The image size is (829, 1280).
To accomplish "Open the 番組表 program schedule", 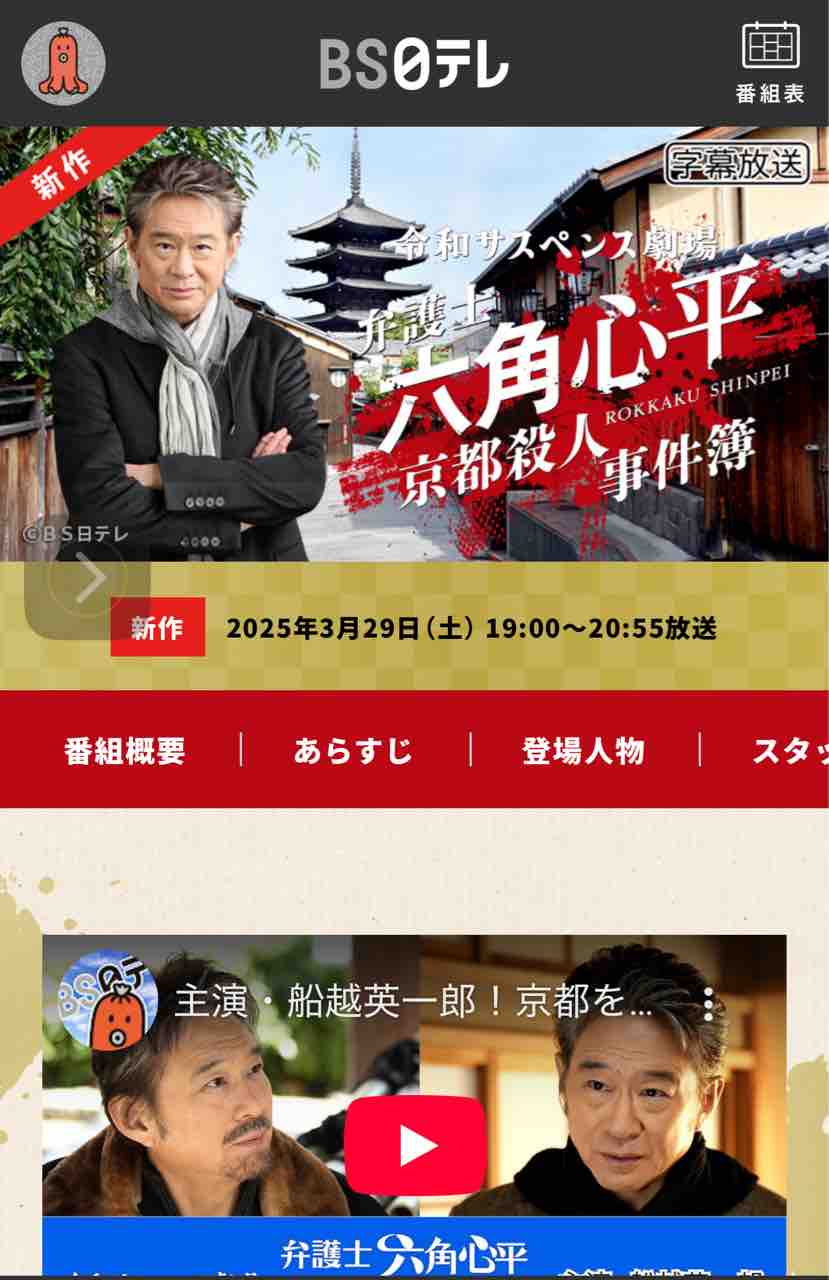I will 770,63.
